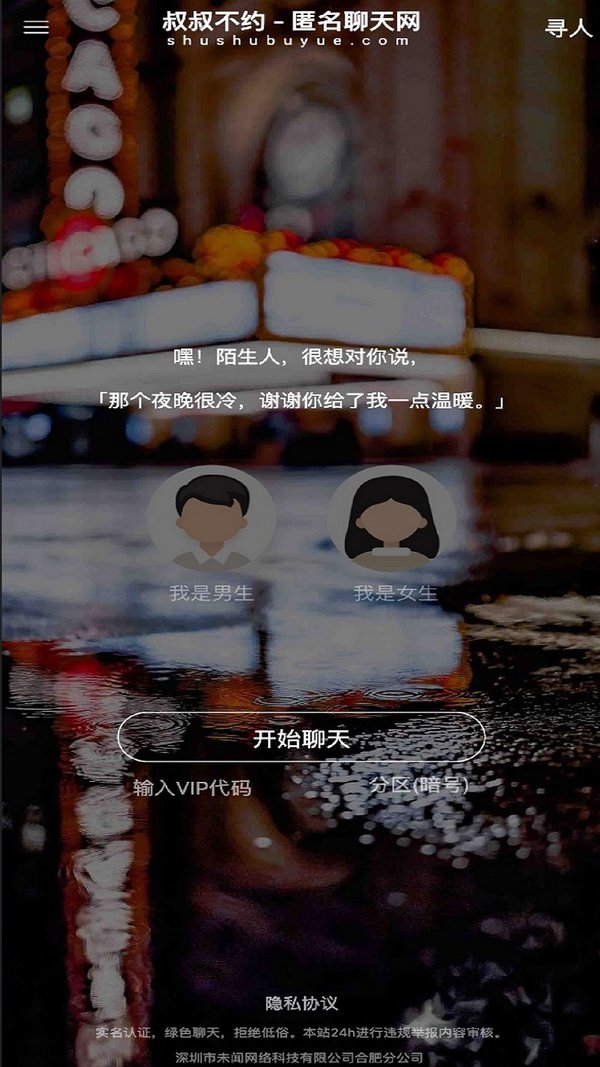The image size is (600, 1067).
Task: Open the hamburger drawer menu
Action: [36, 27]
